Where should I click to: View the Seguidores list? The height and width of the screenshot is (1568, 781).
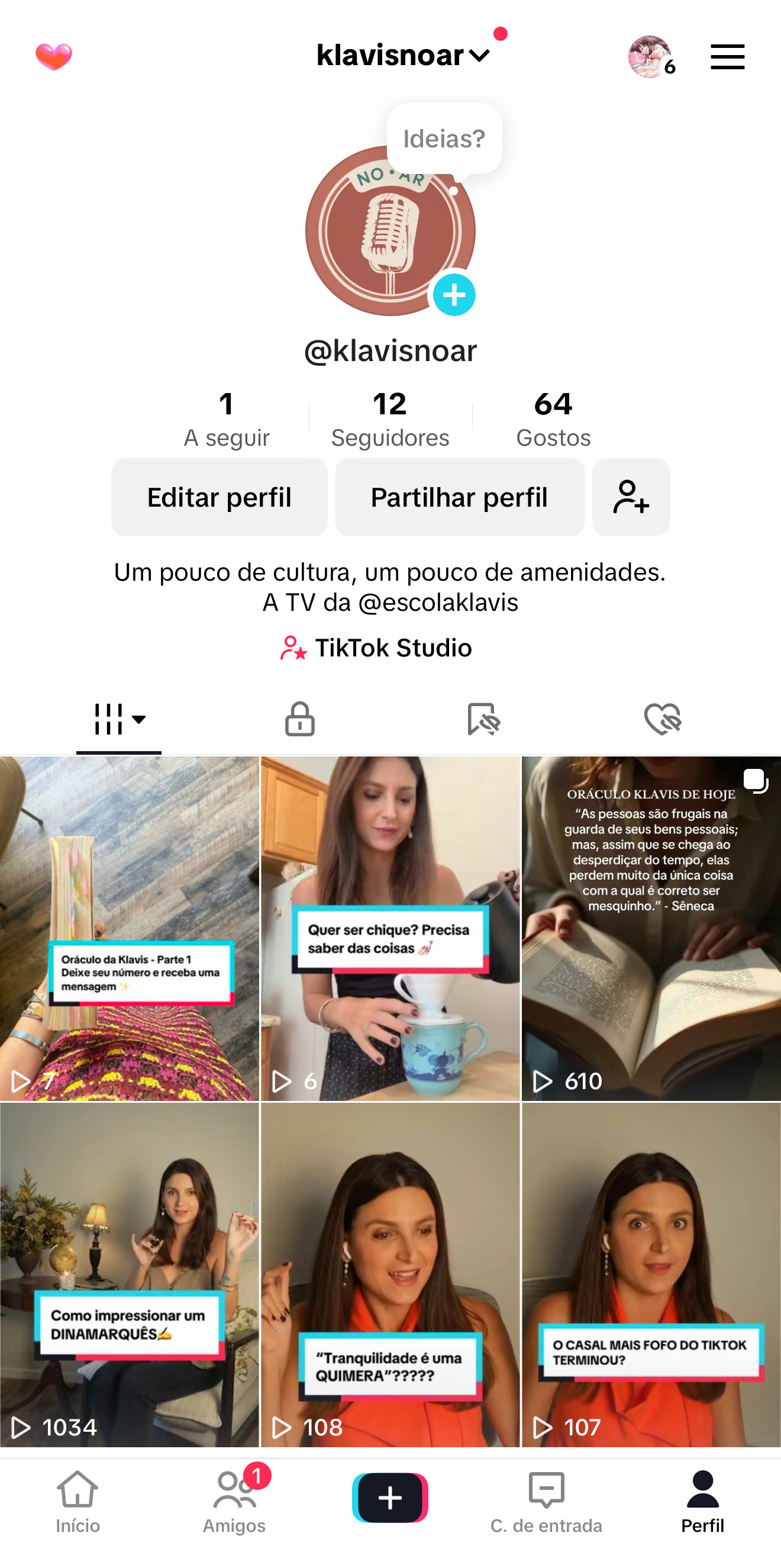390,420
